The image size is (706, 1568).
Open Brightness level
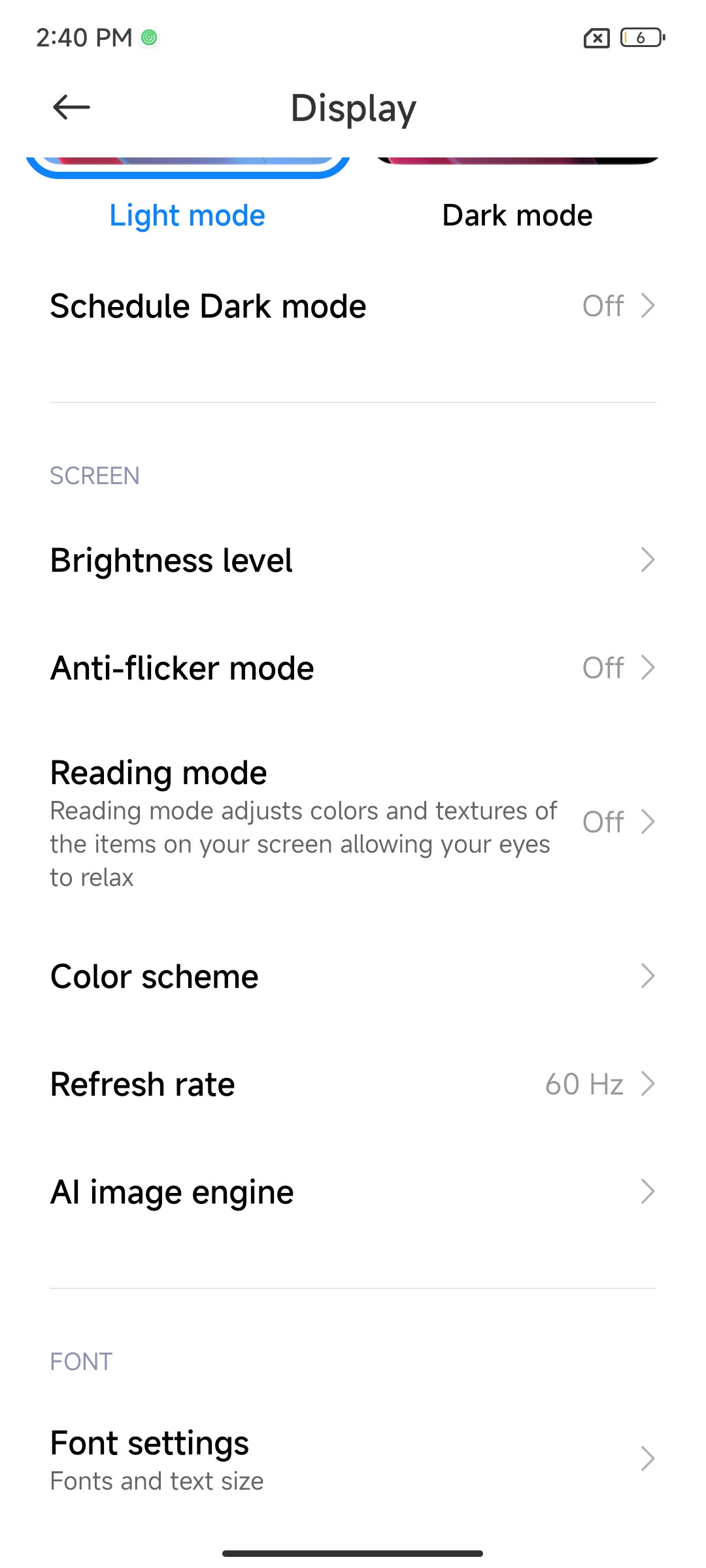353,560
